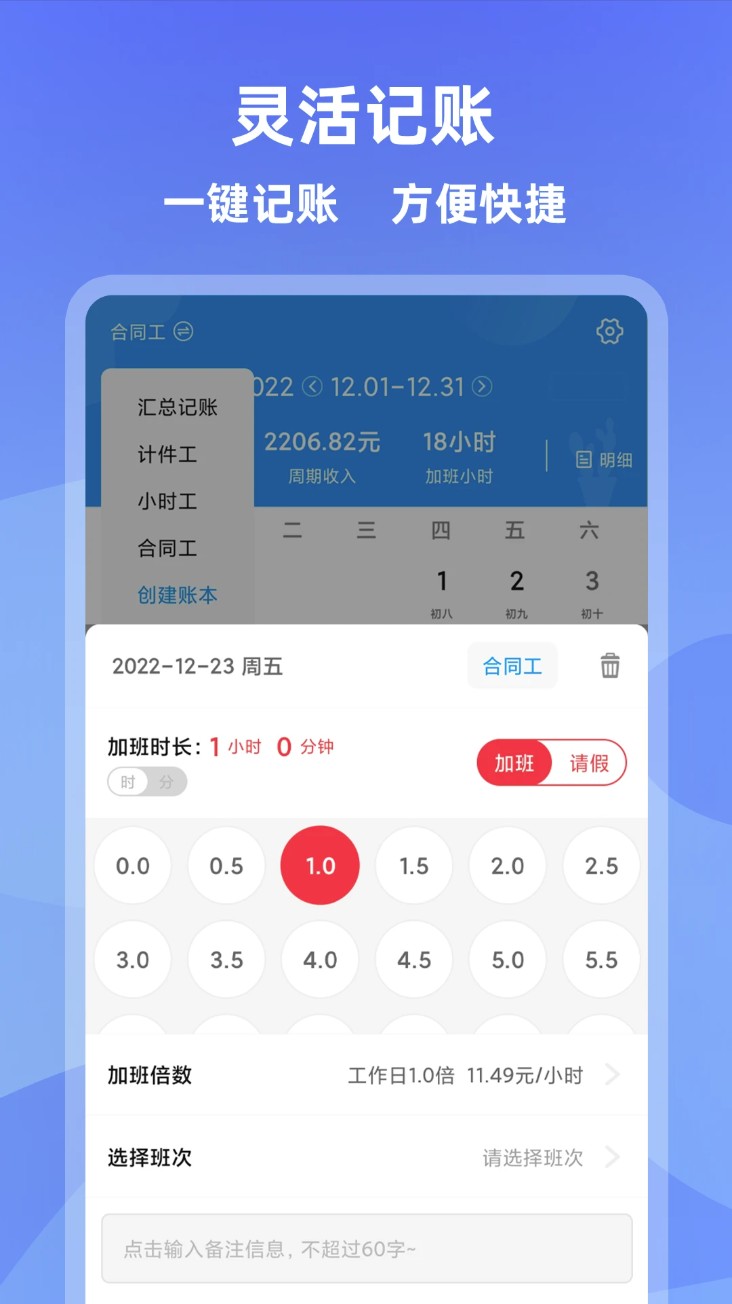The height and width of the screenshot is (1304, 732).
Task: Enable the 加班 overtime mode
Action: click(x=514, y=763)
